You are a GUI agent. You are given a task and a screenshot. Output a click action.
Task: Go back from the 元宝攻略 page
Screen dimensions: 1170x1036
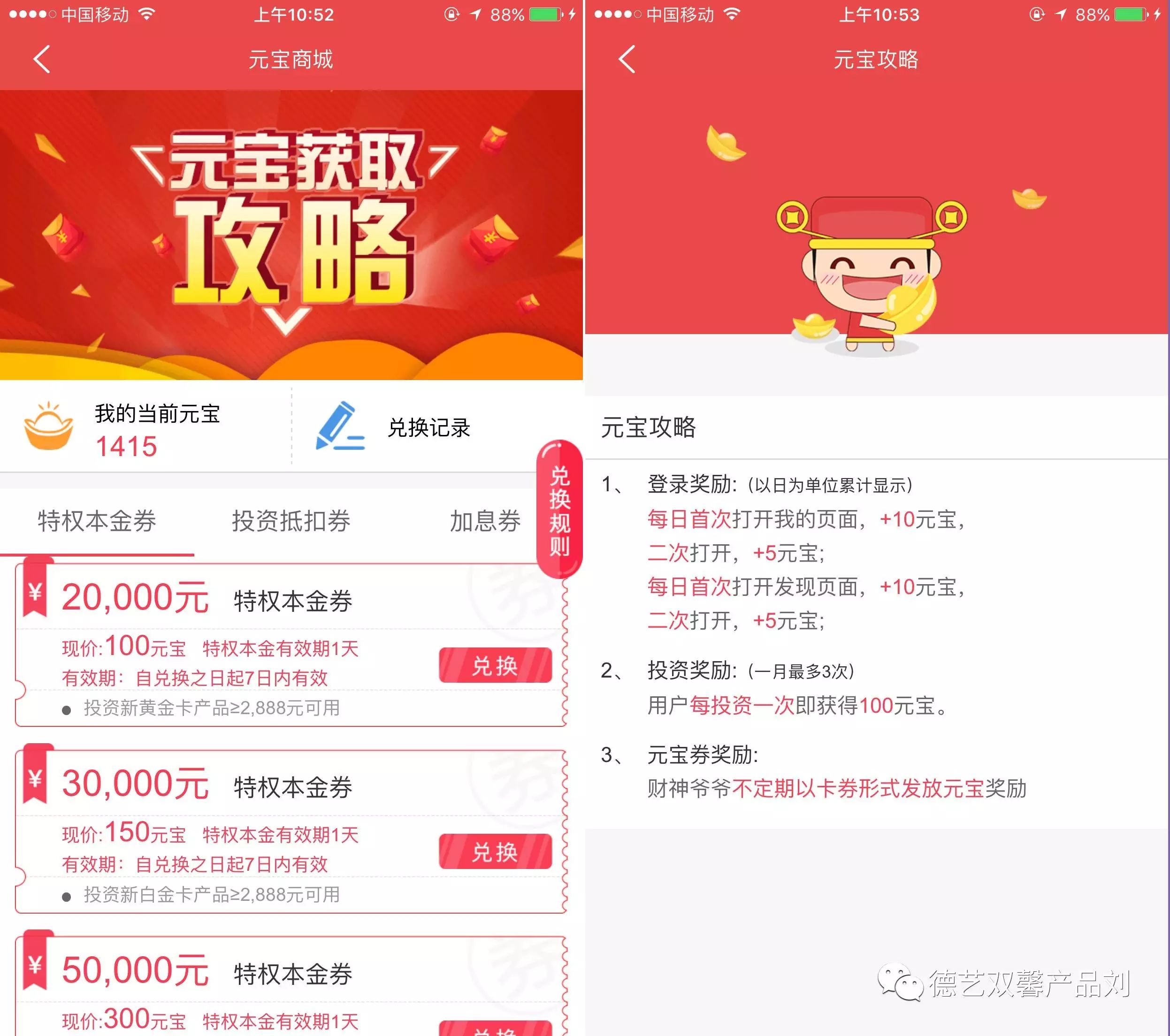[x=627, y=60]
